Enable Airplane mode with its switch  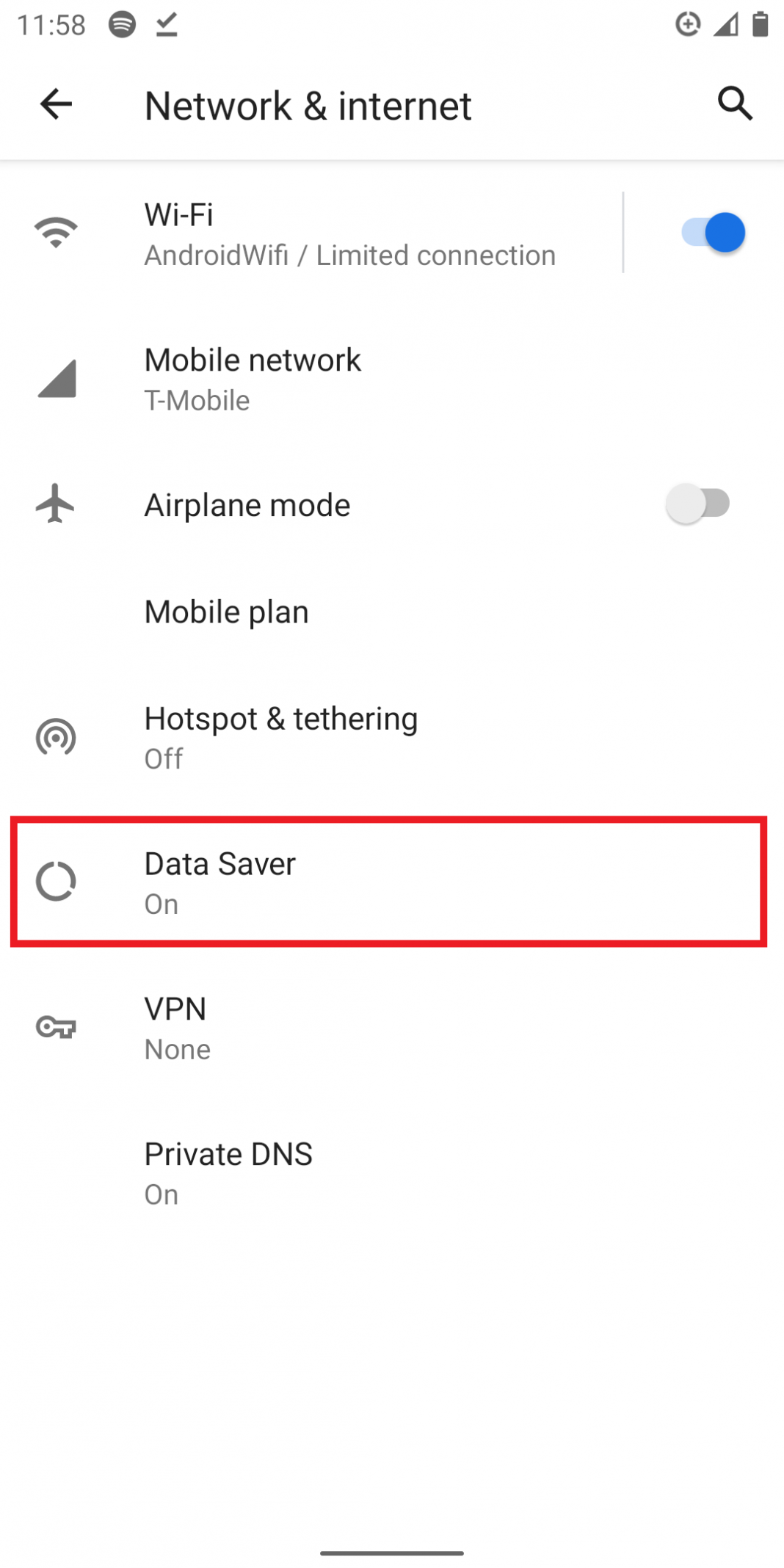697,503
